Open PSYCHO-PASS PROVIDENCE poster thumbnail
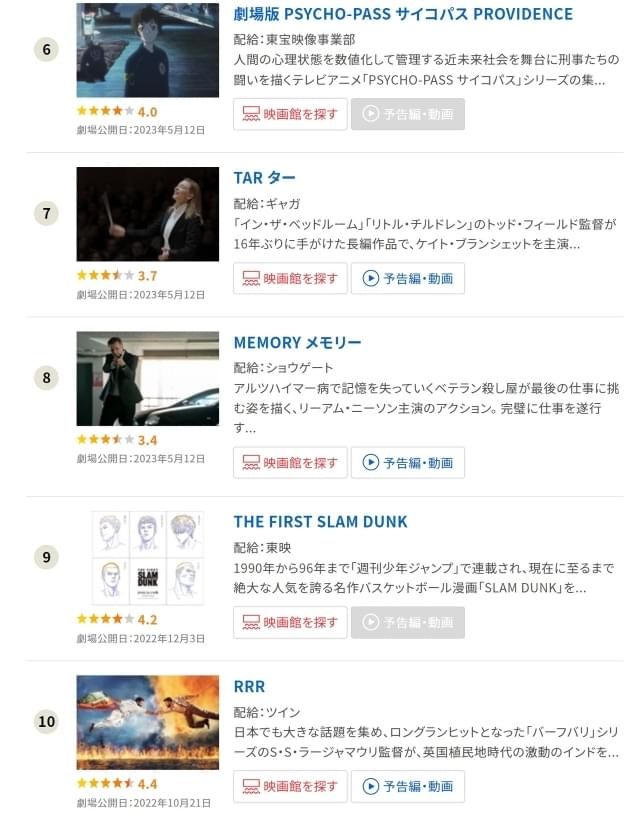The width and height of the screenshot is (640, 816). [x=147, y=50]
